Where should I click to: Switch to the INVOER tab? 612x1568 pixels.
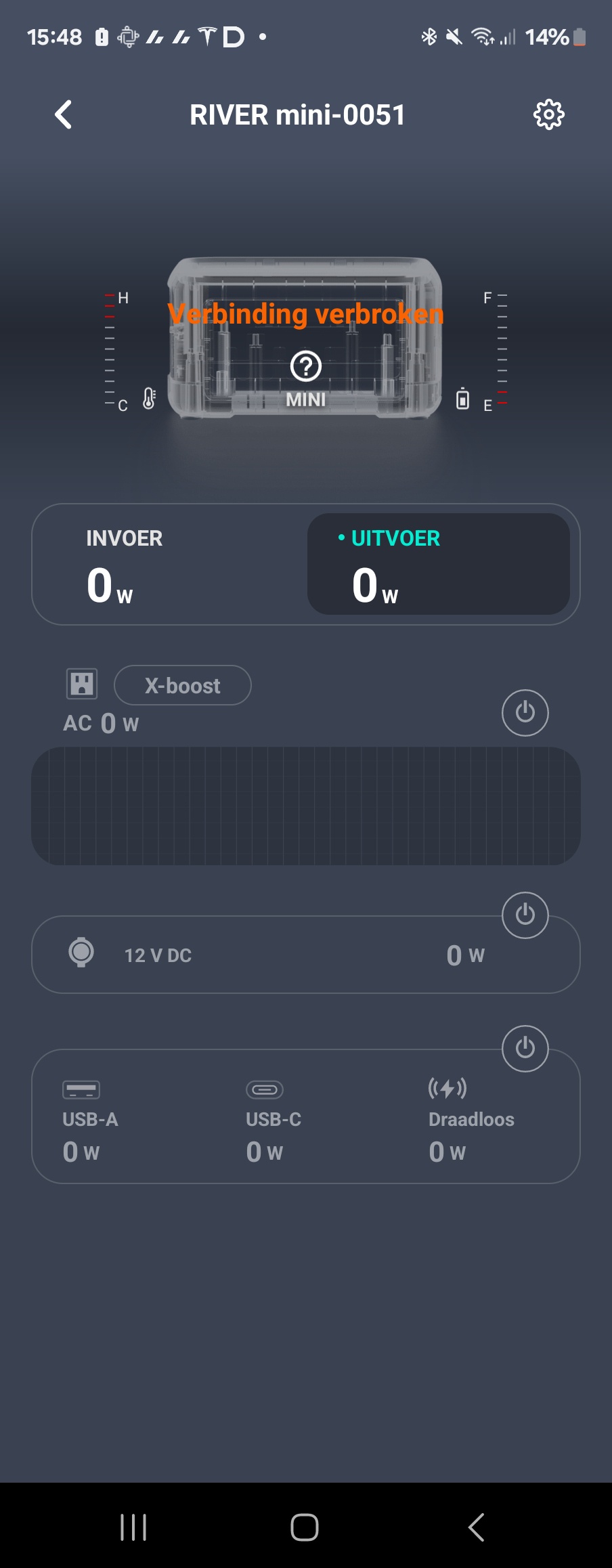169,564
